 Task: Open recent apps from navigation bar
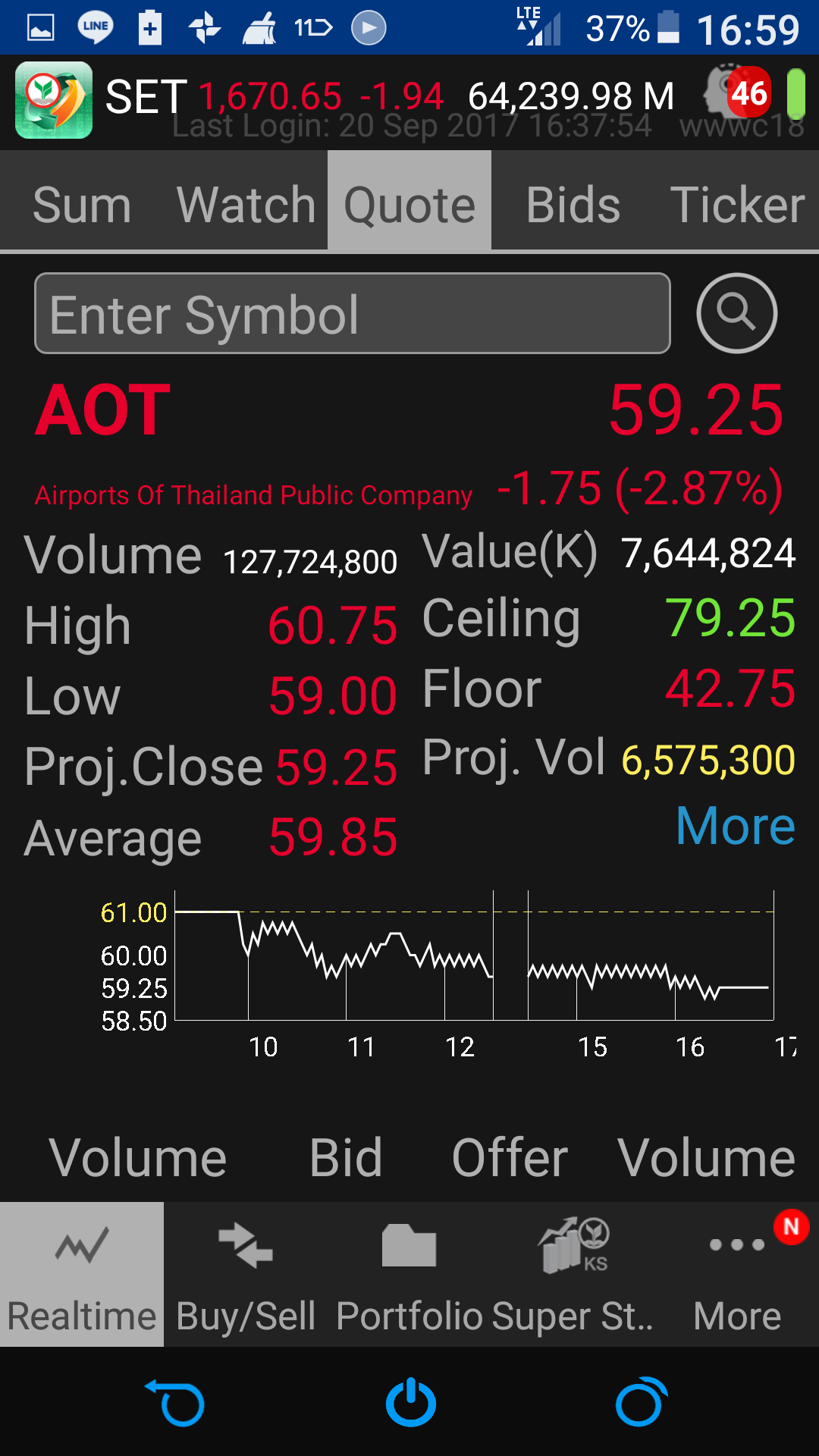click(x=642, y=1403)
